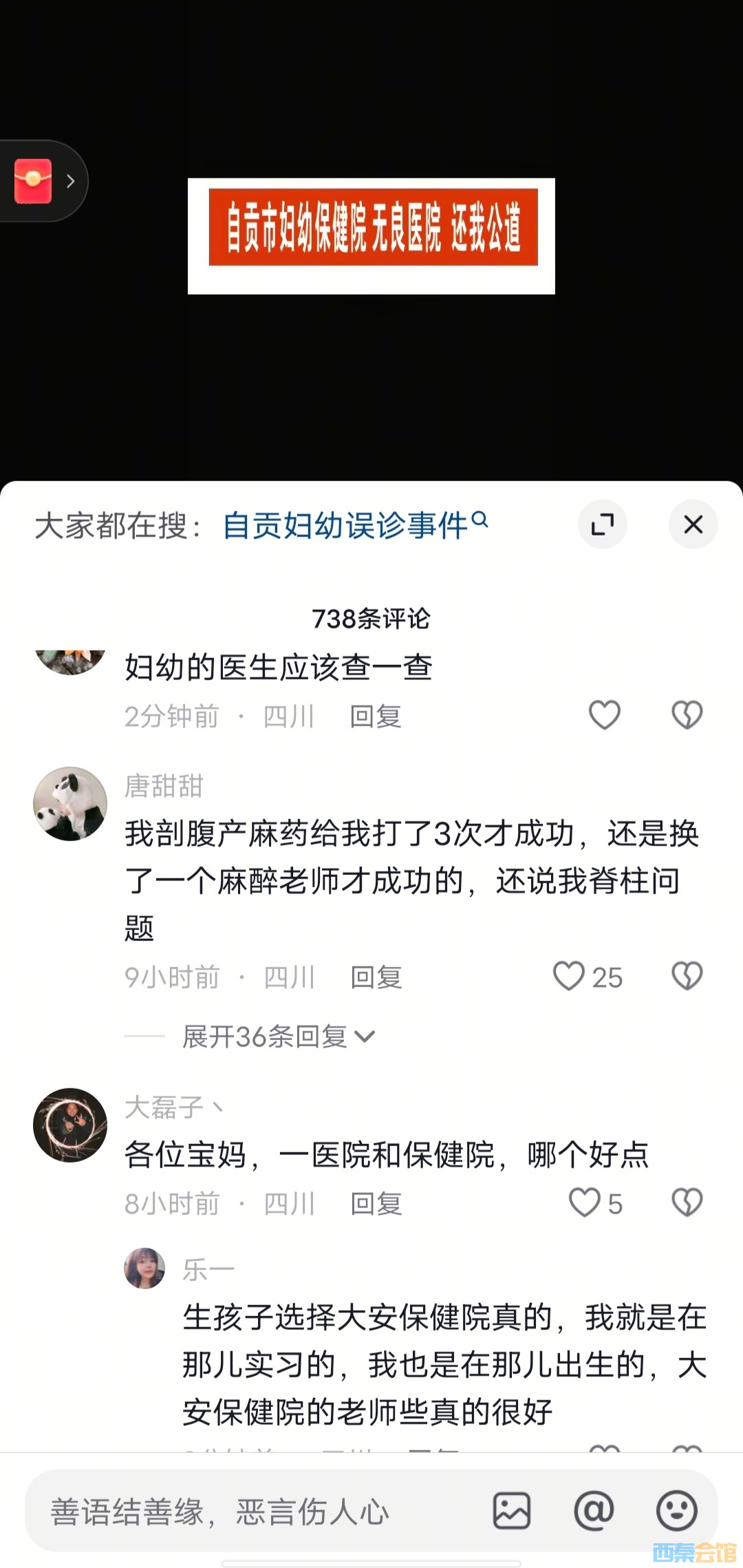The height and width of the screenshot is (1568, 743).
Task: Close the comments panel
Action: (693, 525)
